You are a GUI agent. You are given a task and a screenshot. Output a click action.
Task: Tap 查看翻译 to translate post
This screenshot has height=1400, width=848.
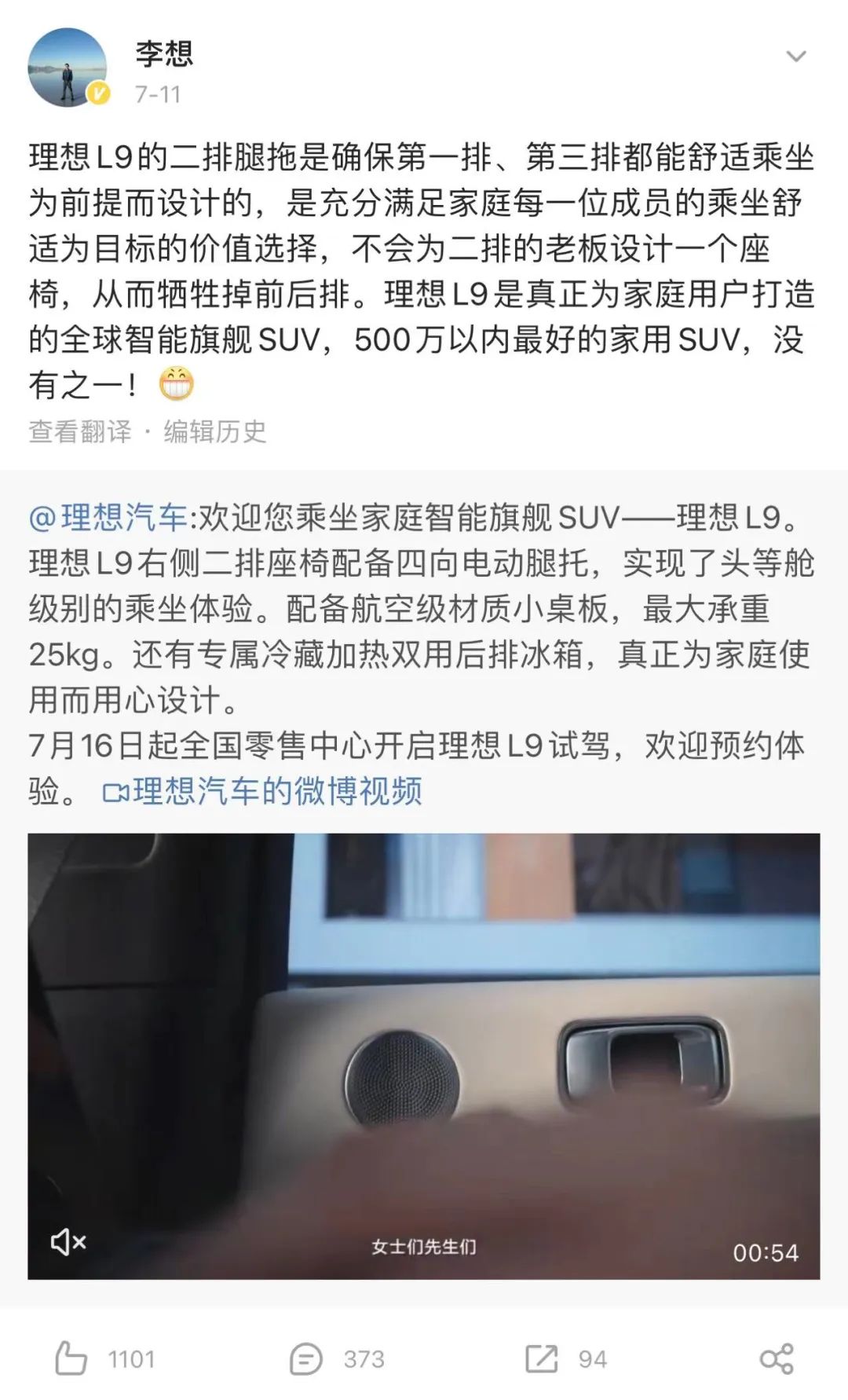click(x=80, y=431)
